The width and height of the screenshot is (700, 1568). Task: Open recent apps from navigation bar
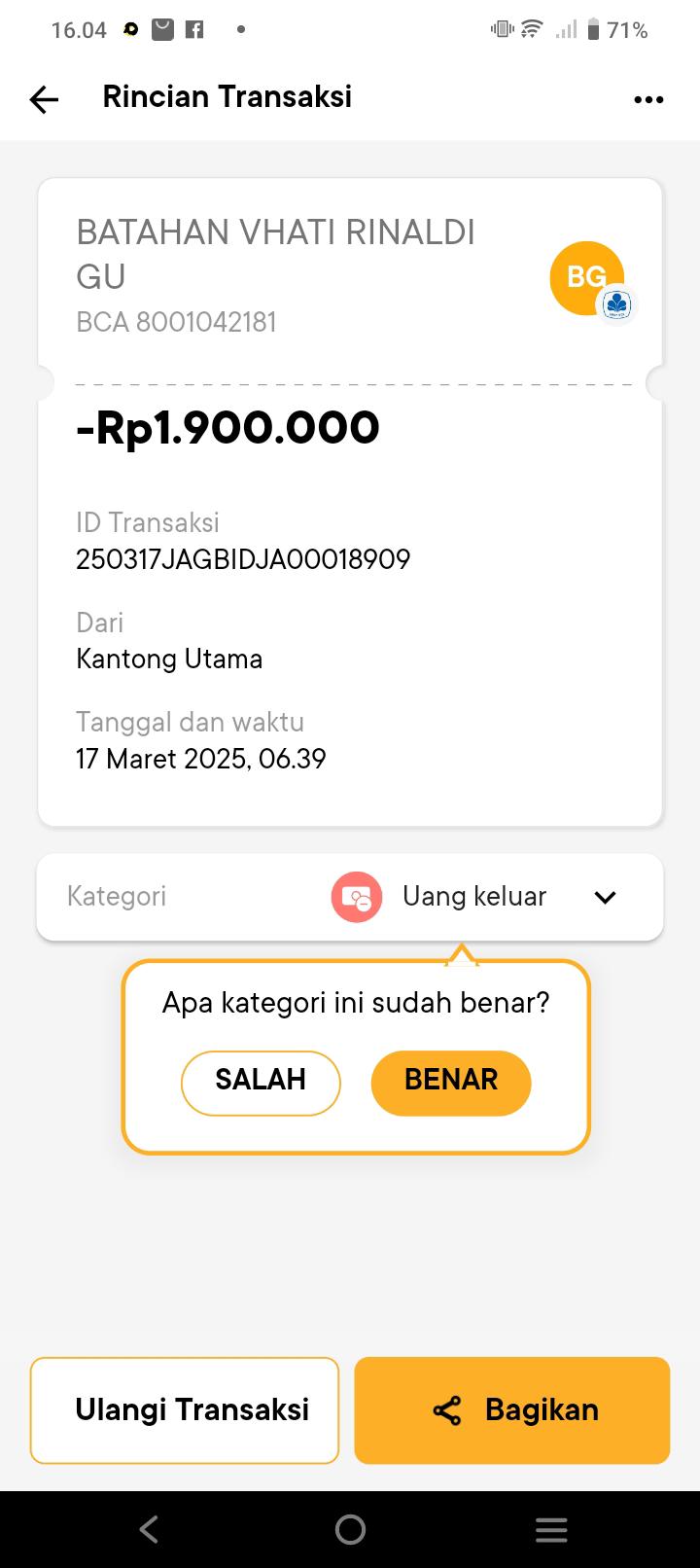coord(550,1529)
